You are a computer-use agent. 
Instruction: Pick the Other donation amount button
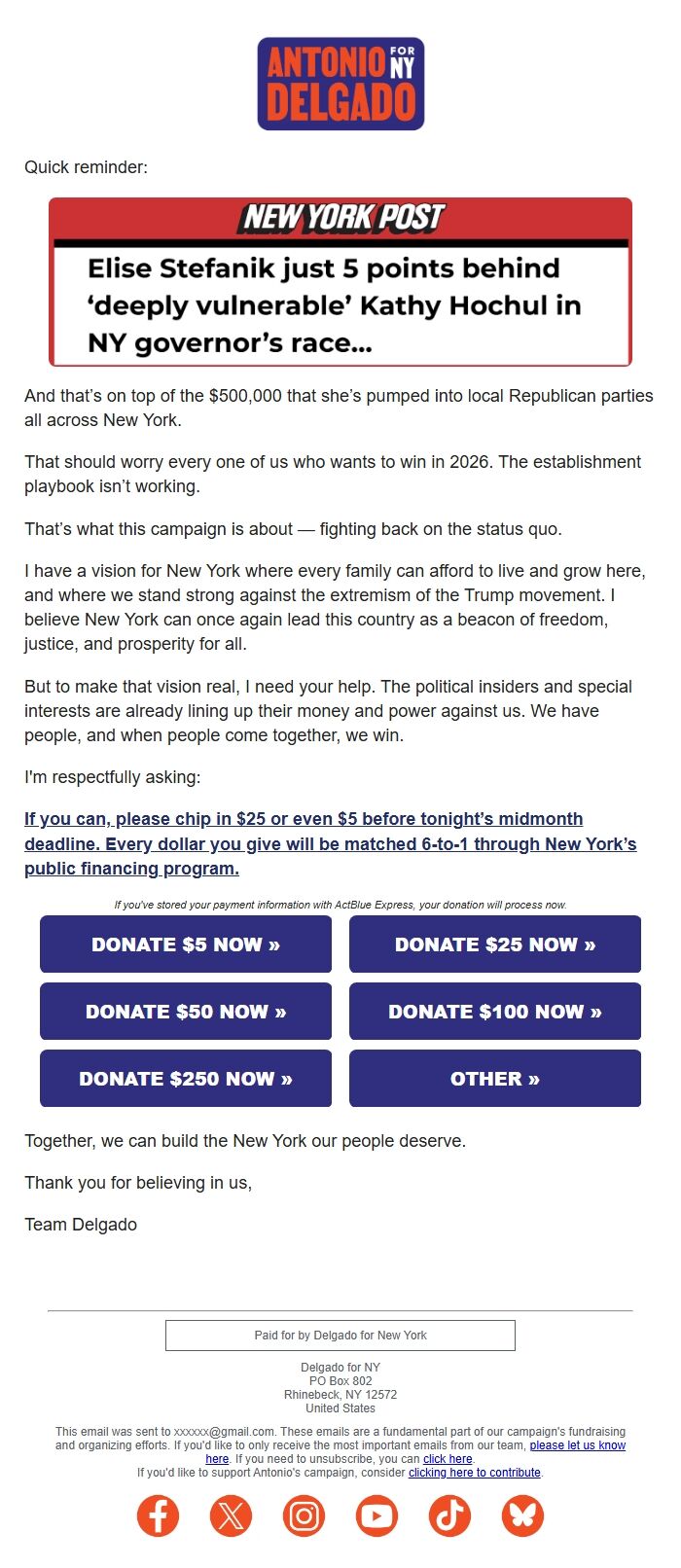point(494,1079)
